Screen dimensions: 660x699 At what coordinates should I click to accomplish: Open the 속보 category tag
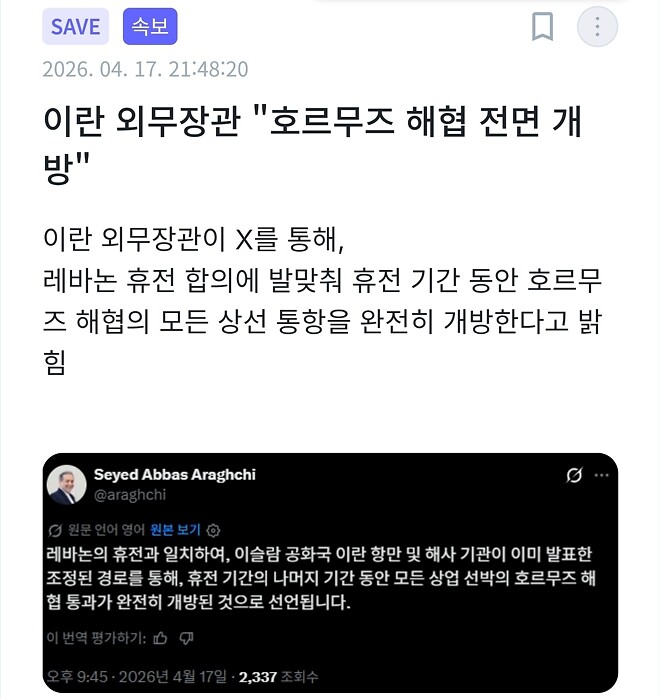tap(150, 27)
